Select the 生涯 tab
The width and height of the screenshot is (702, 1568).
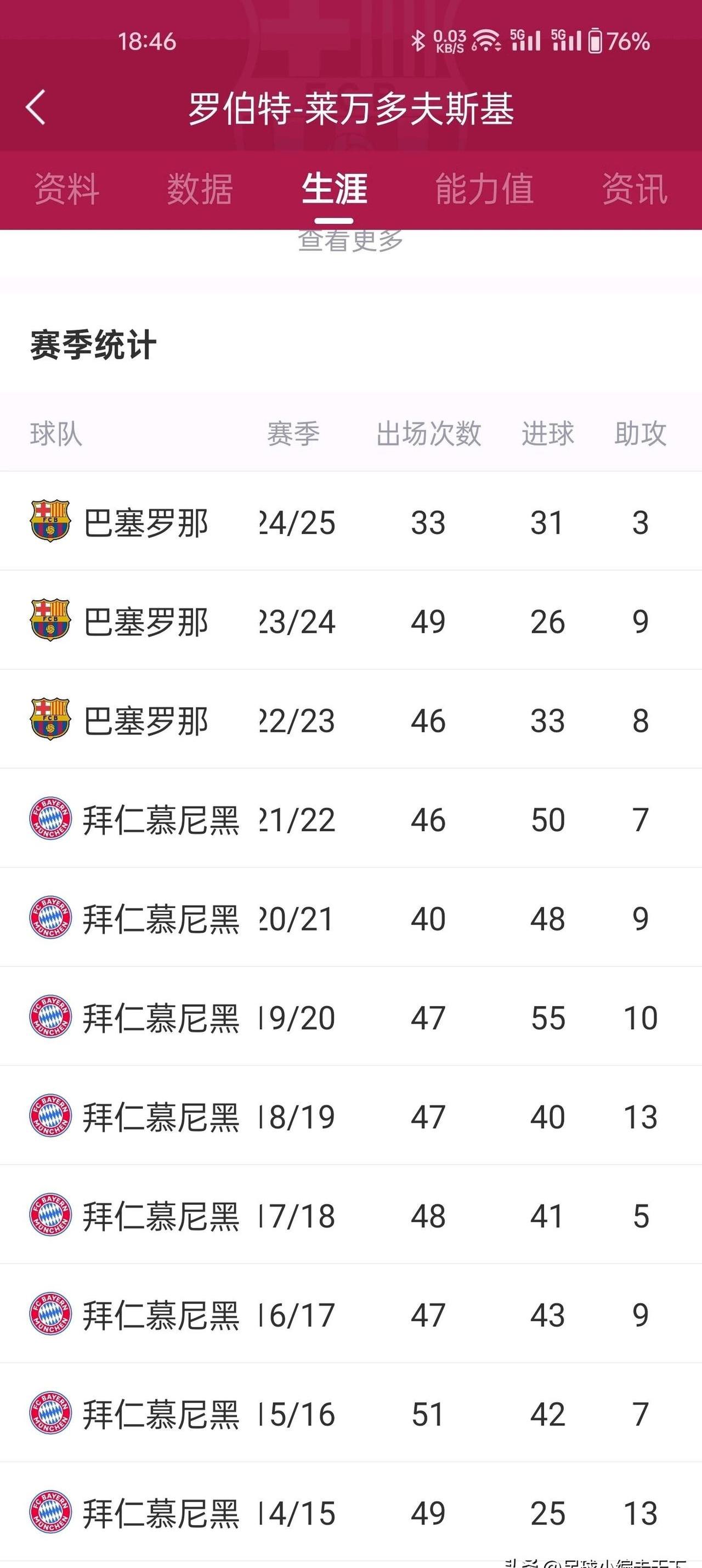[x=335, y=189]
